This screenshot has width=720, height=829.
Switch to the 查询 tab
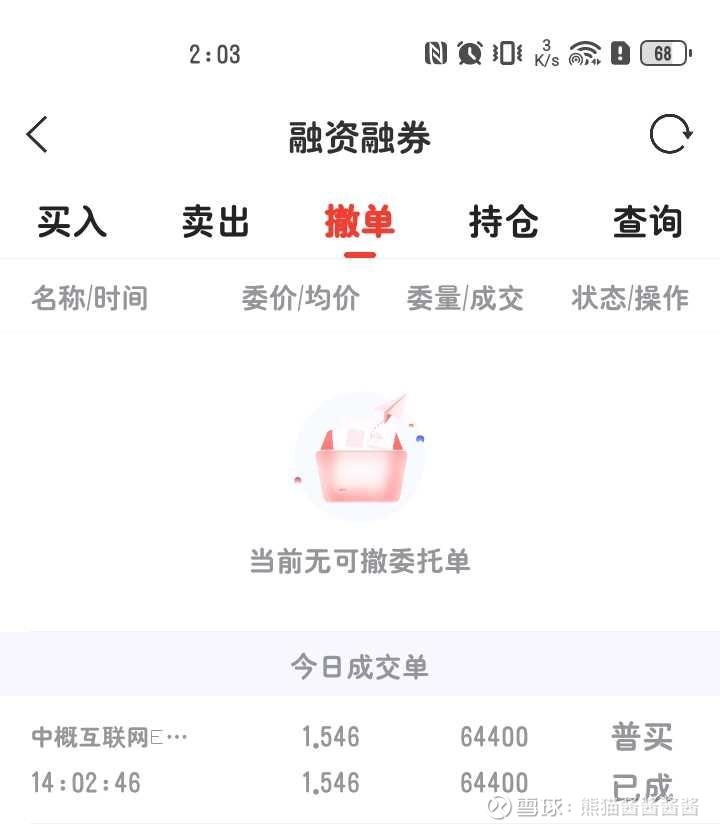click(x=648, y=222)
